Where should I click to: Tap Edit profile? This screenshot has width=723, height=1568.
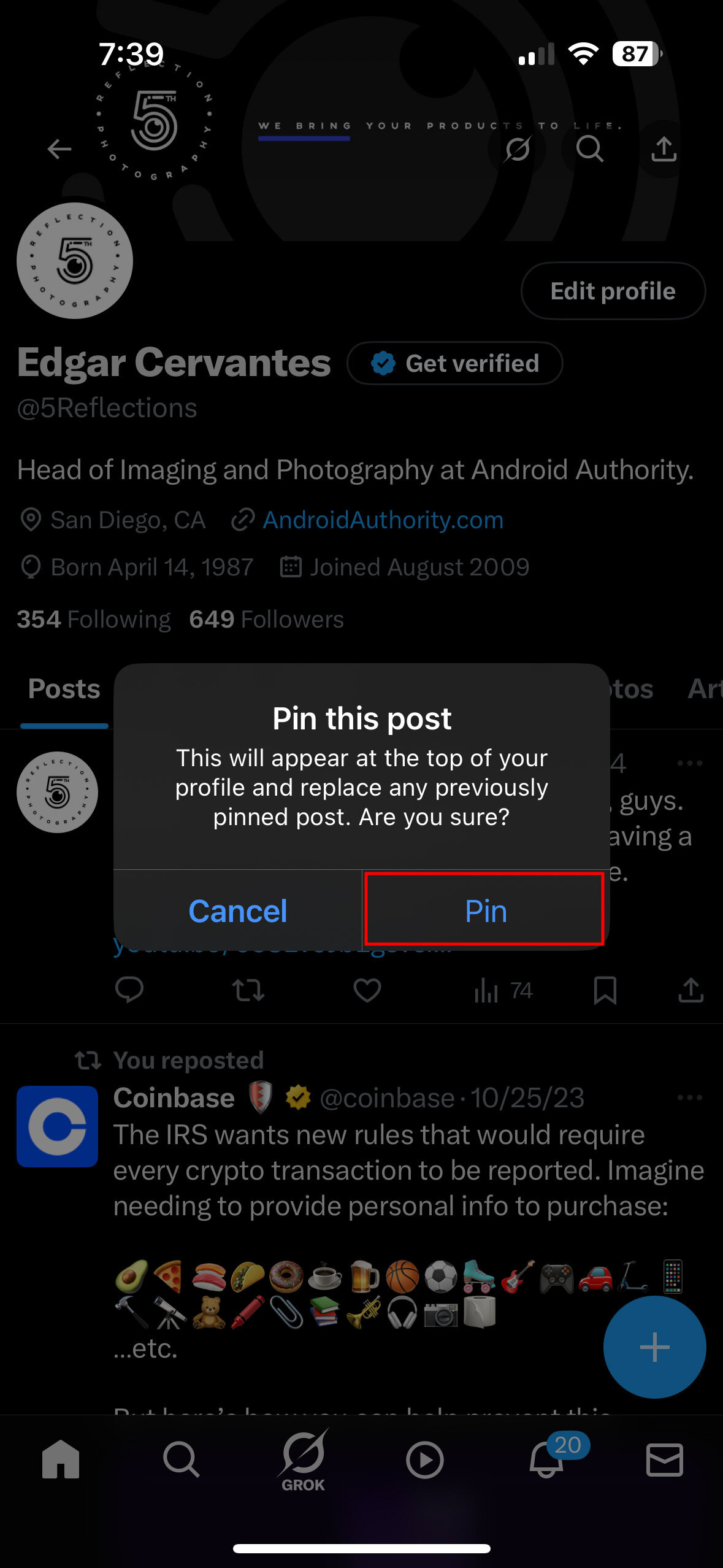pos(613,291)
